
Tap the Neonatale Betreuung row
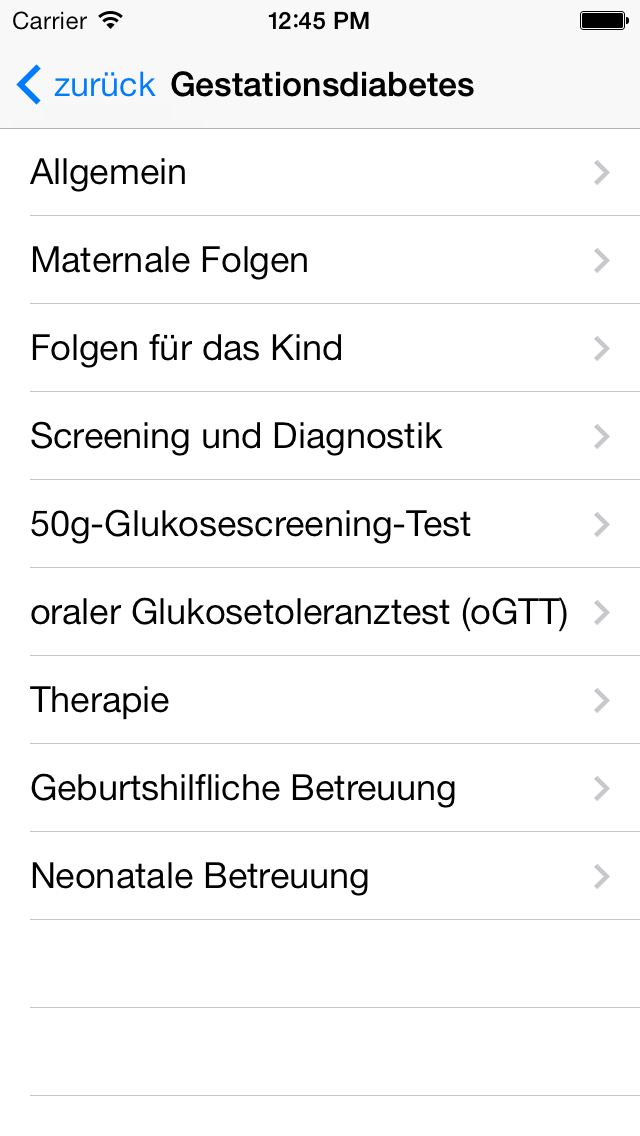pyautogui.click(x=320, y=877)
